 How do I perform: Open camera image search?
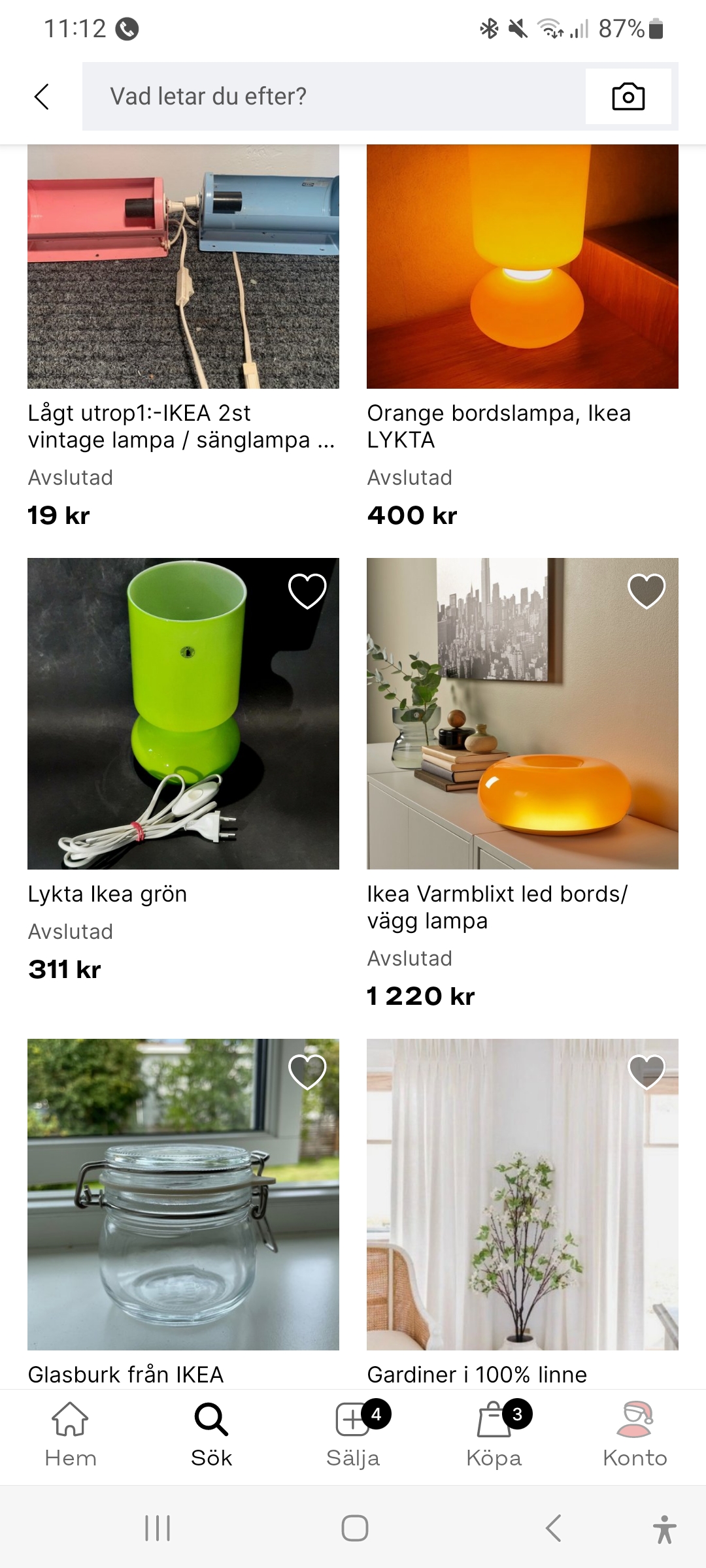628,97
